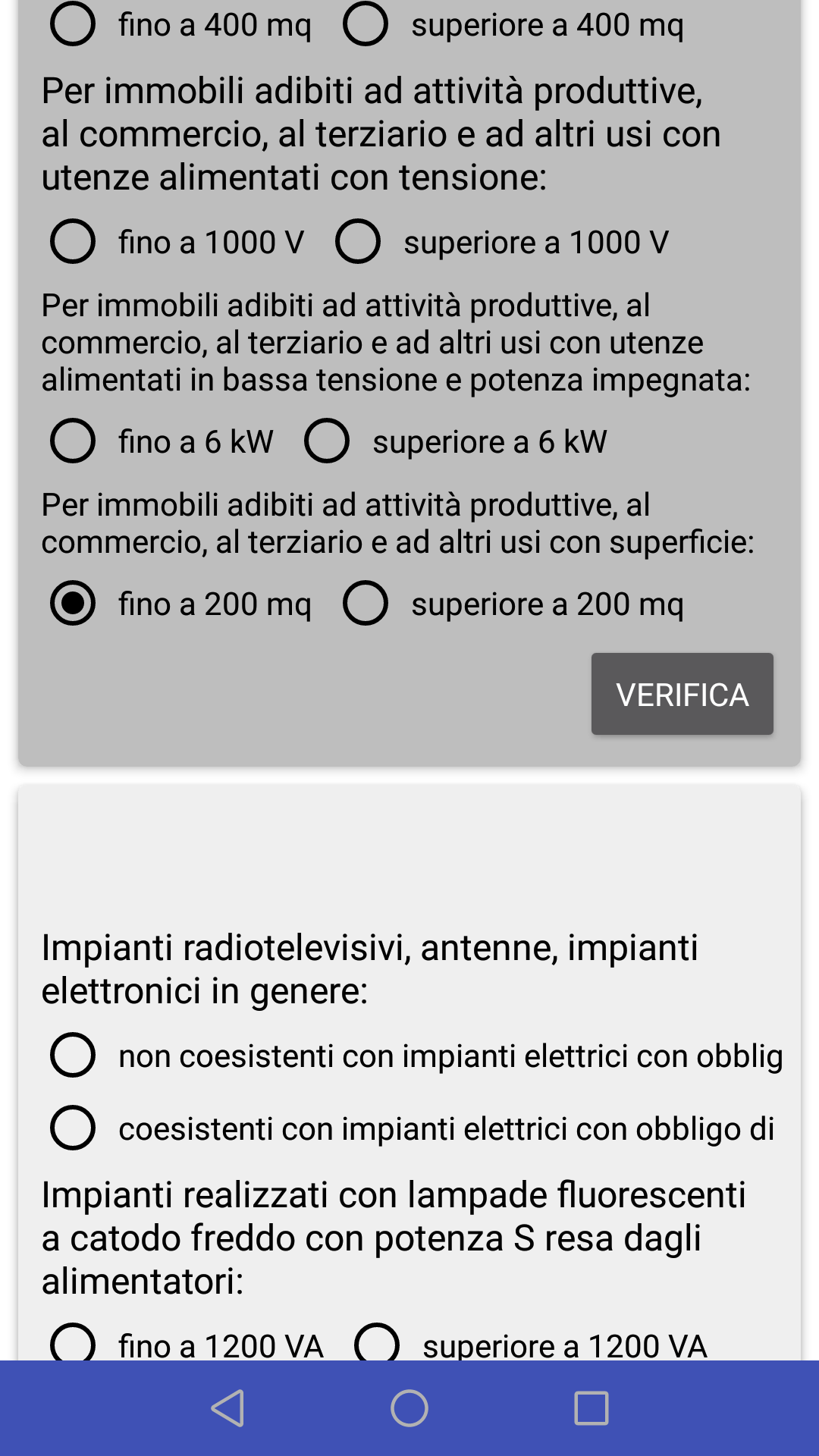Pick 'superiore a 1200 VA' option
The image size is (819, 1456).
point(377,1344)
